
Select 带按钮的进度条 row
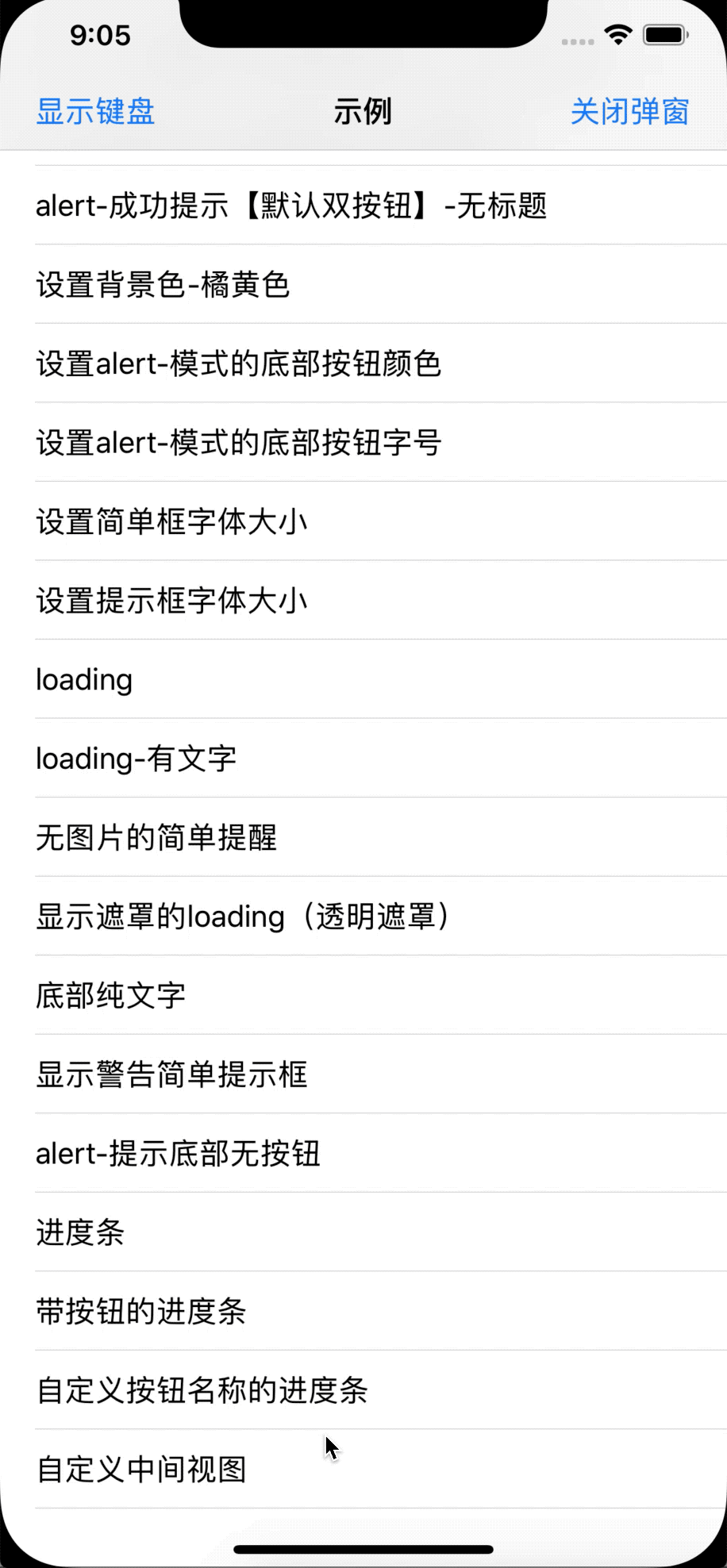(x=141, y=1311)
